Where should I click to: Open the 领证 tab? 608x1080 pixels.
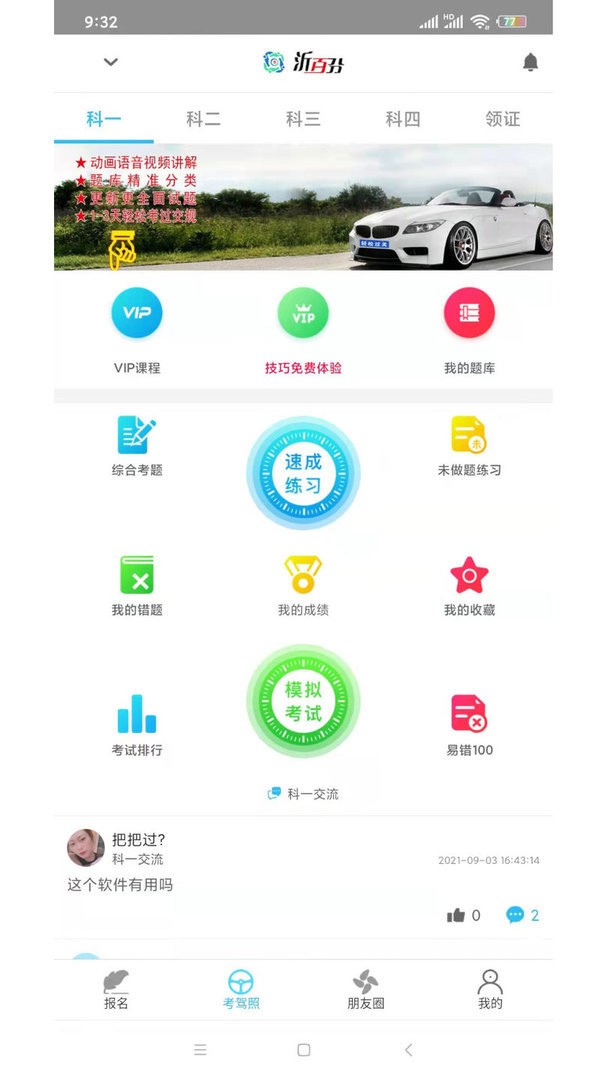502,119
